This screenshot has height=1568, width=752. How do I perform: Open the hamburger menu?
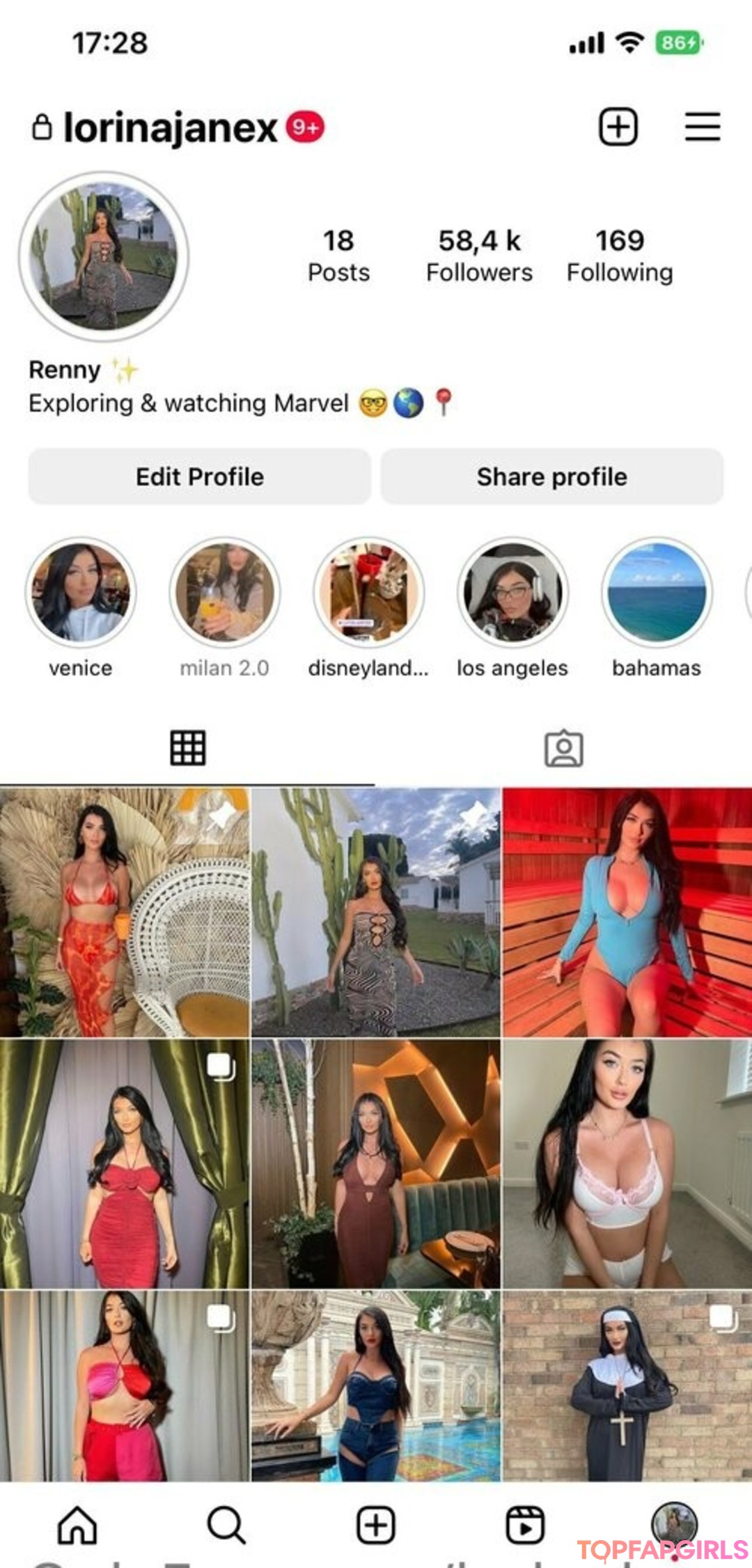(x=702, y=127)
